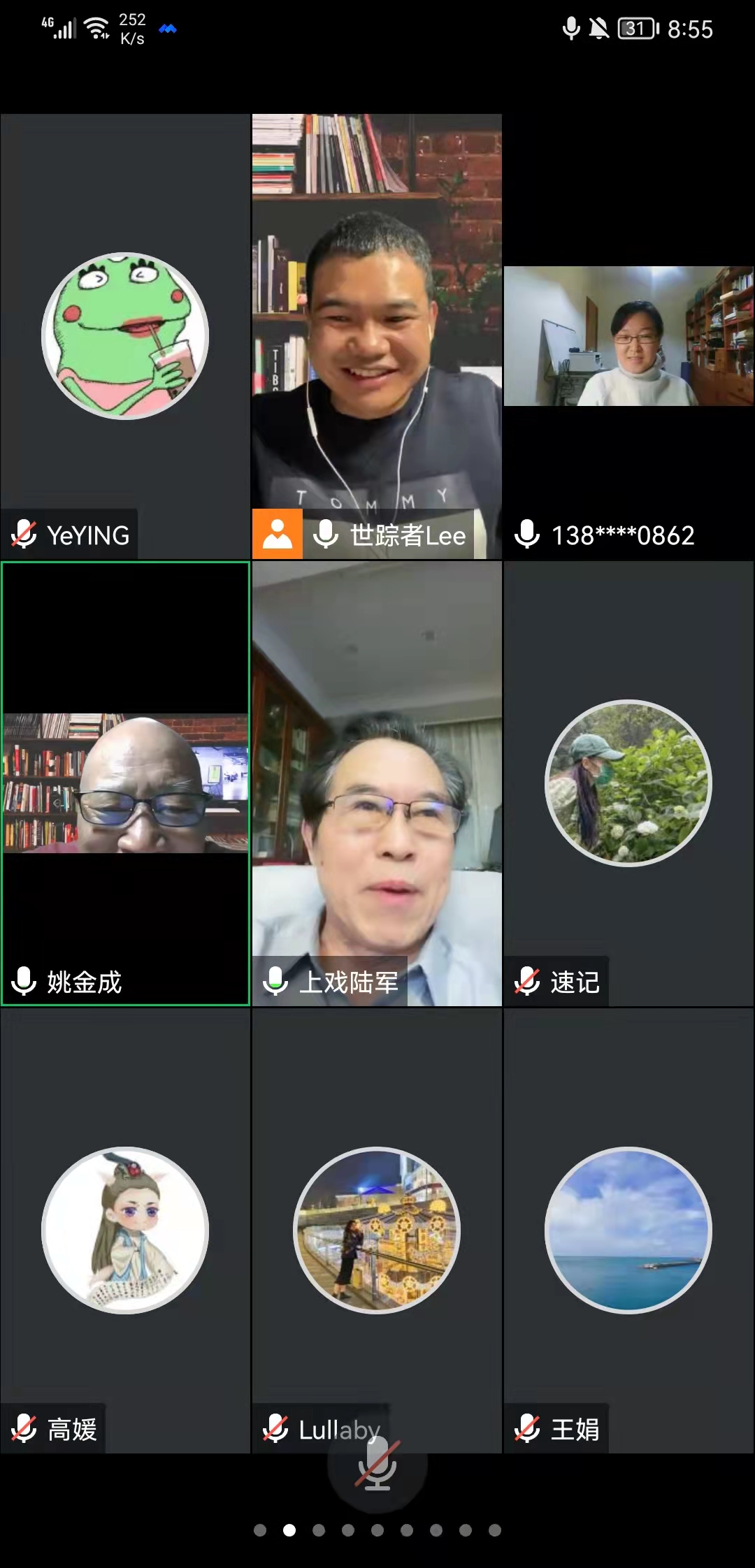Image resolution: width=755 pixels, height=1568 pixels.
Task: Select participant 138****0862's video tile
Action: pyautogui.click(x=628, y=336)
